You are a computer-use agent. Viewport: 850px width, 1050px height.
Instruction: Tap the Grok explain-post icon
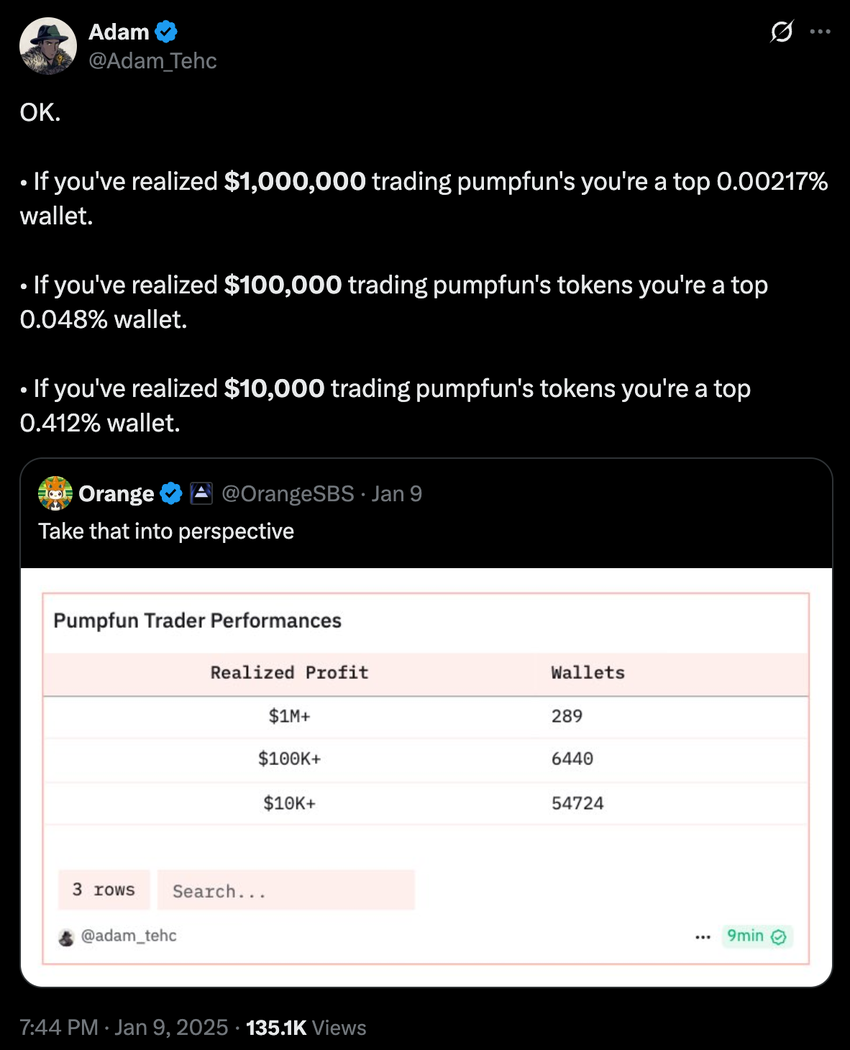click(781, 33)
